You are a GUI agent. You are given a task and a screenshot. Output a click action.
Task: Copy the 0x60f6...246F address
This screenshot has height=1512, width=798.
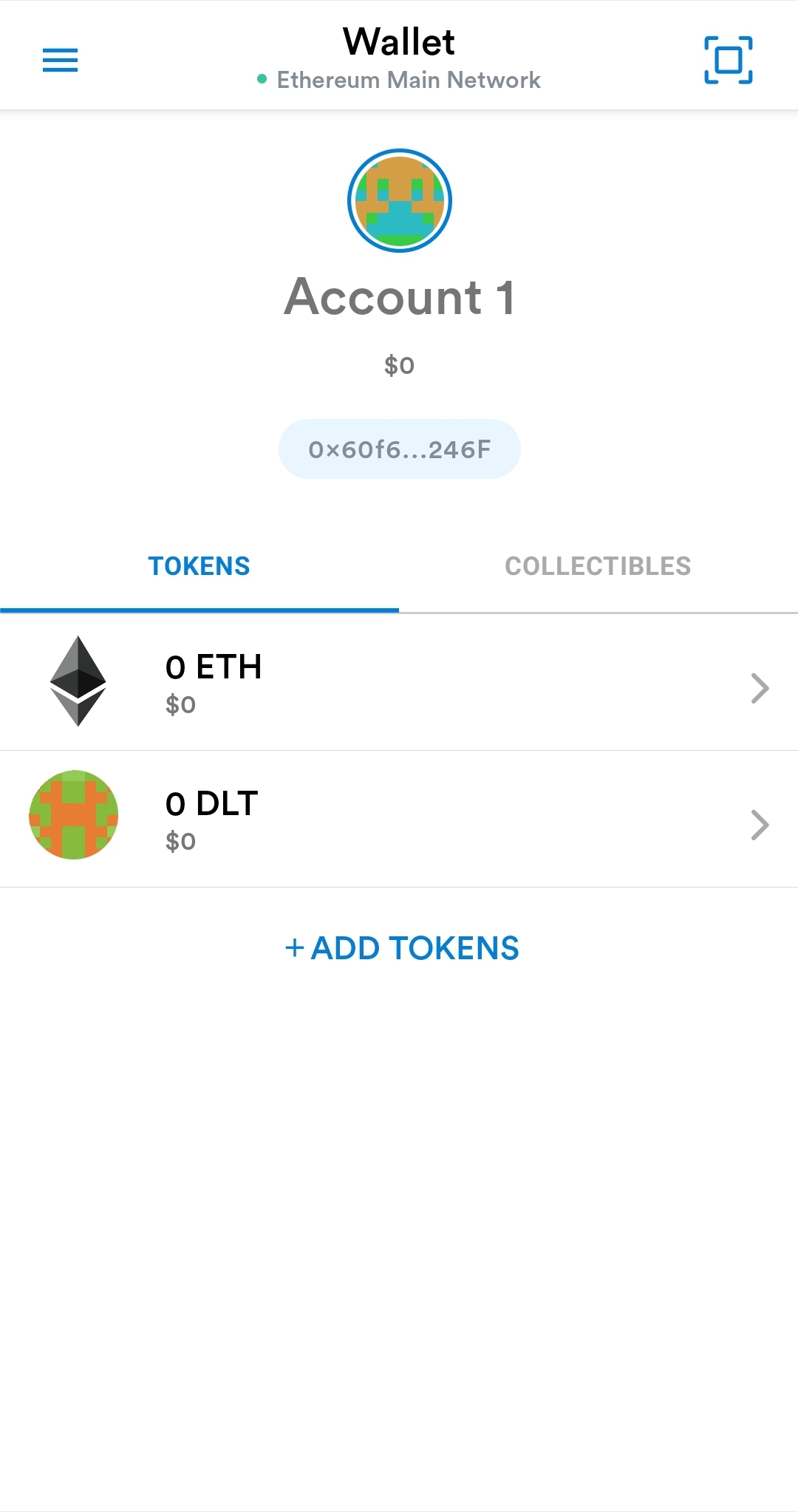pyautogui.click(x=399, y=449)
